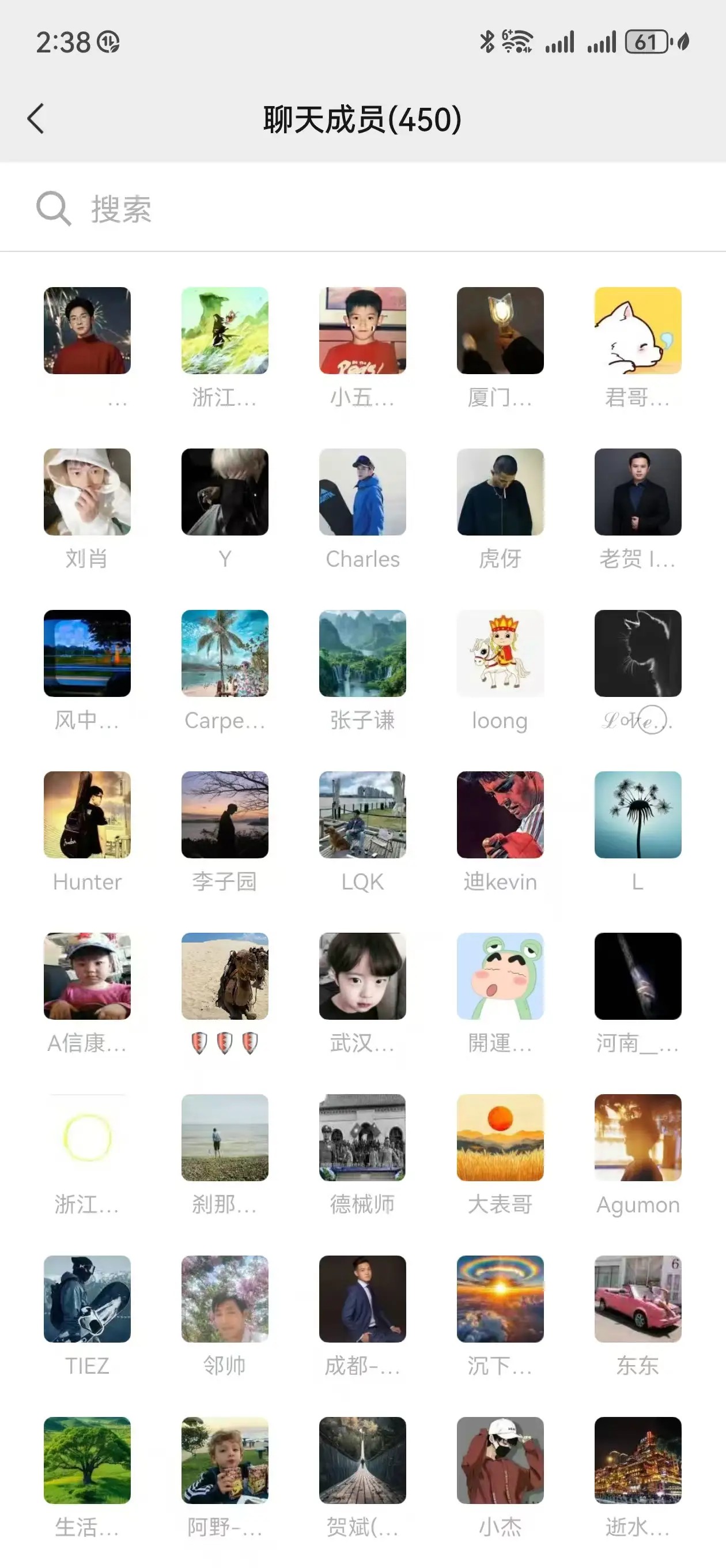Select the member named L
The image size is (726, 1568).
pos(638,815)
